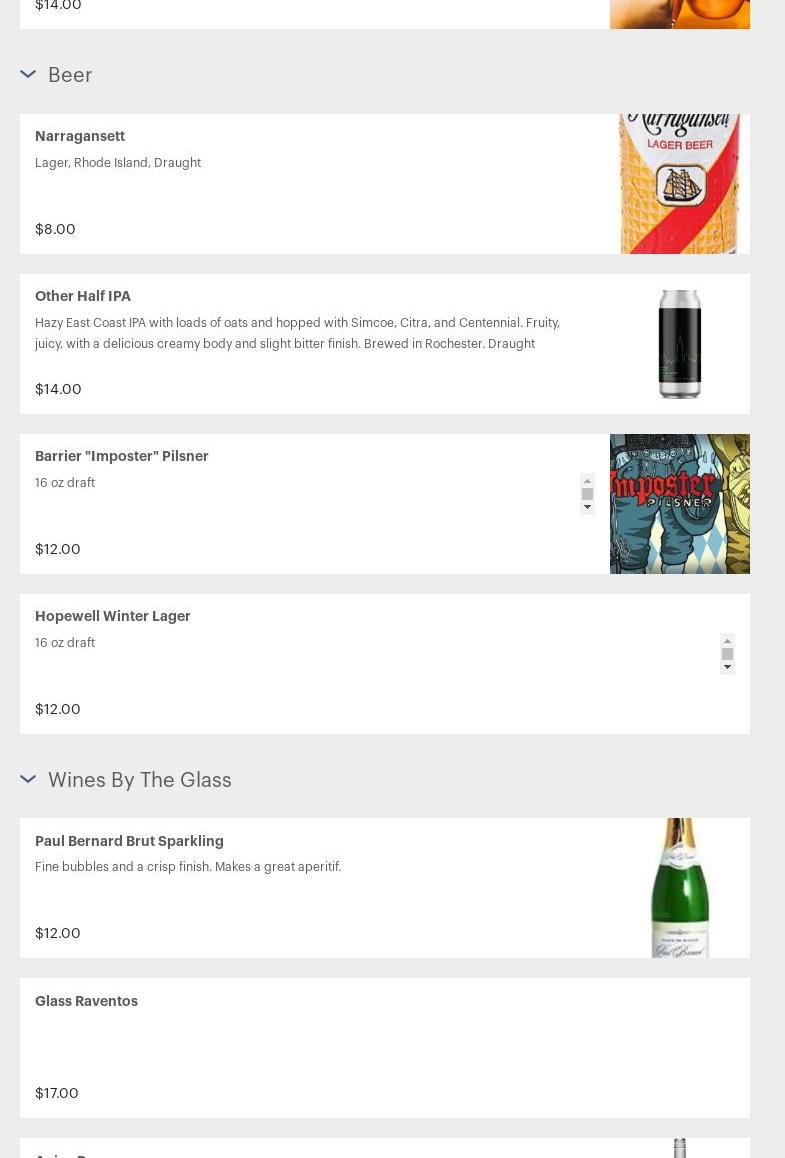Tap the scroll-down arrow in the Imposter Pilsner description
The height and width of the screenshot is (1158, 785).
pos(587,508)
